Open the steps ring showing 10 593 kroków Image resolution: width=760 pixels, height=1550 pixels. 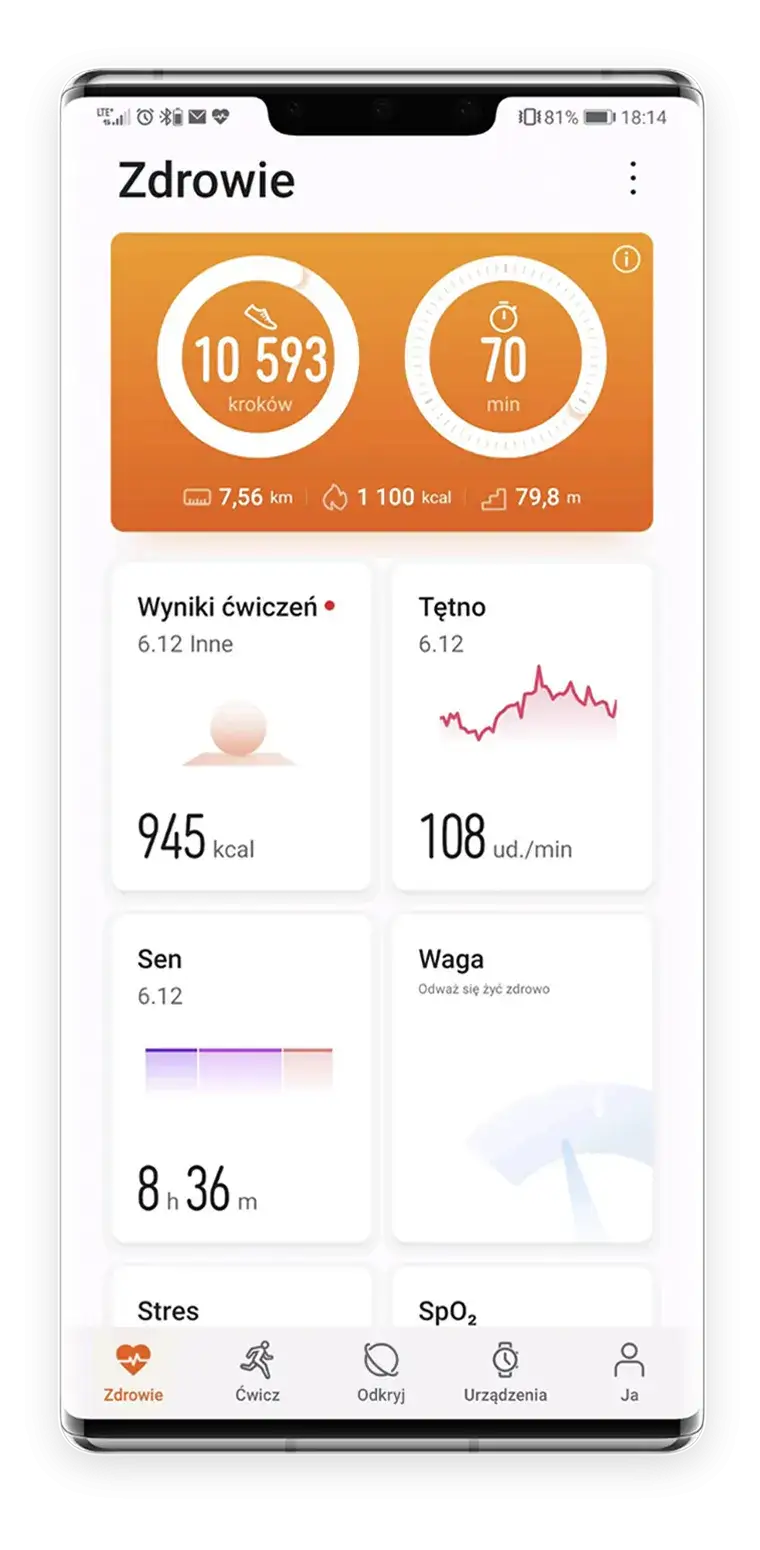tap(259, 357)
